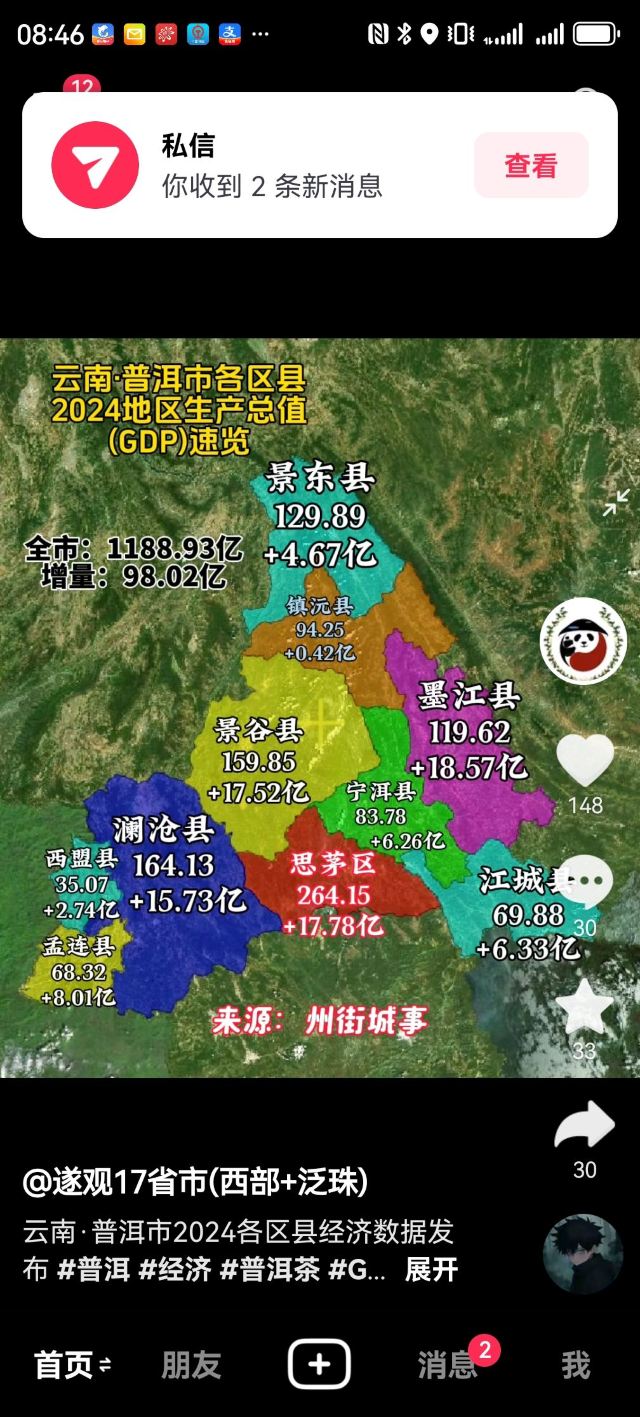Open the 私信 new messages banner
This screenshot has width=640, height=1417.
pos(320,166)
